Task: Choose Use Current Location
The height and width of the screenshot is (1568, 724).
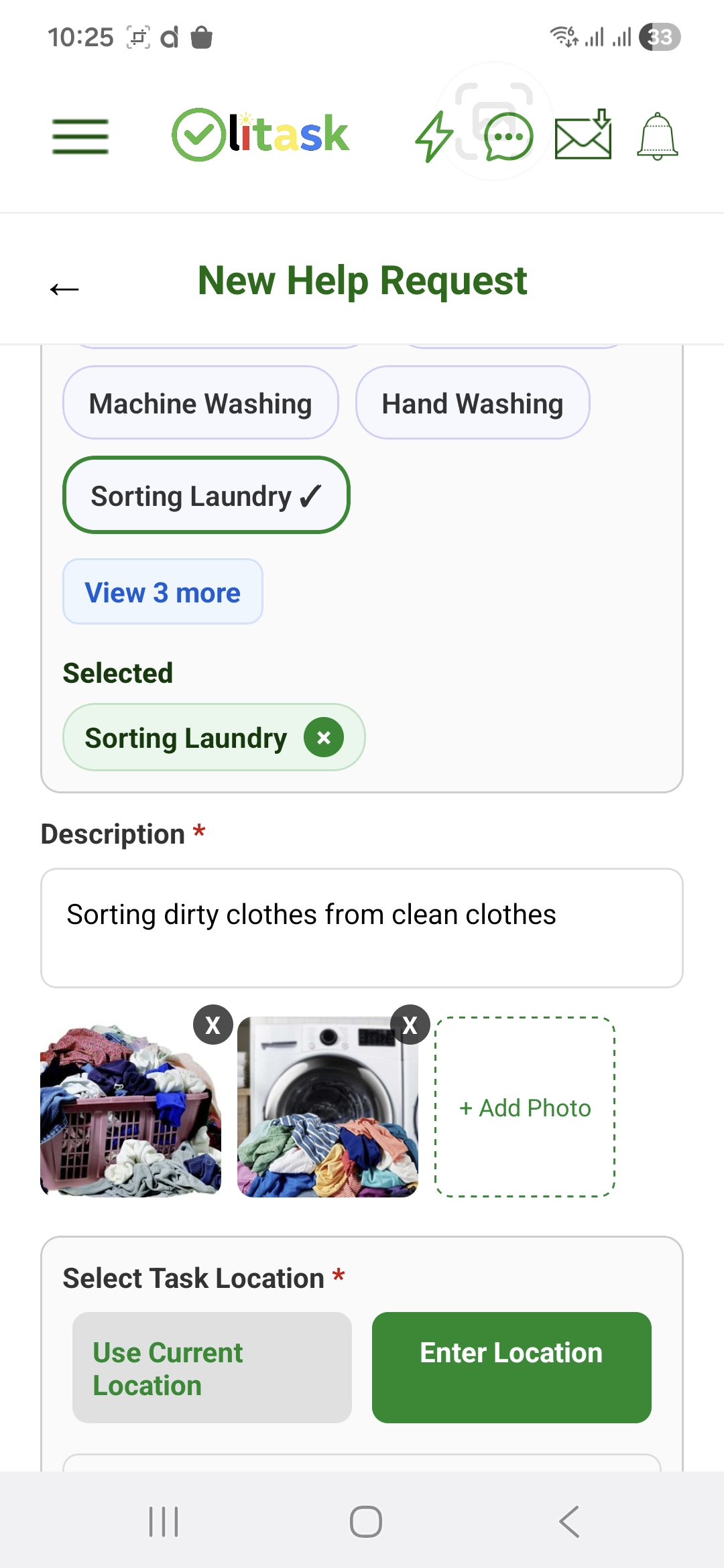Action: [x=212, y=1368]
